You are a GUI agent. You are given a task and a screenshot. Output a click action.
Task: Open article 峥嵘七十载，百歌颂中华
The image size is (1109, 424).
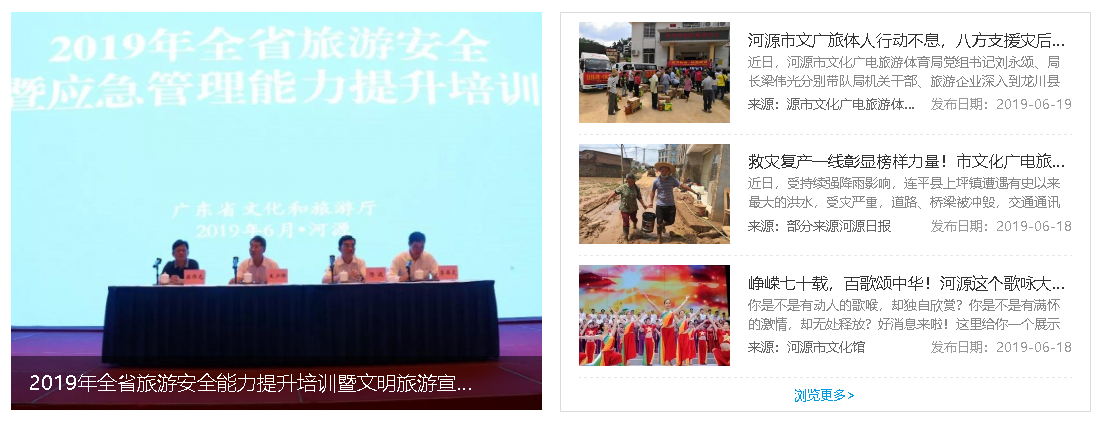906,284
